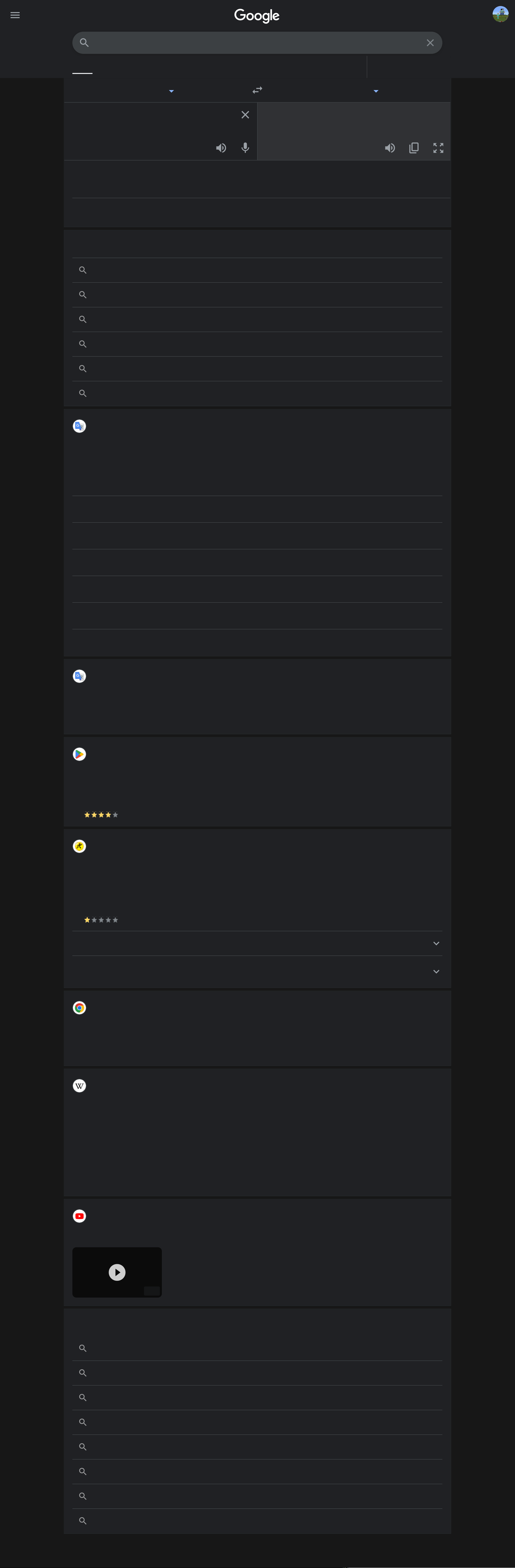Clear the search query
Viewport: 515px width, 1568px height.
click(x=430, y=43)
